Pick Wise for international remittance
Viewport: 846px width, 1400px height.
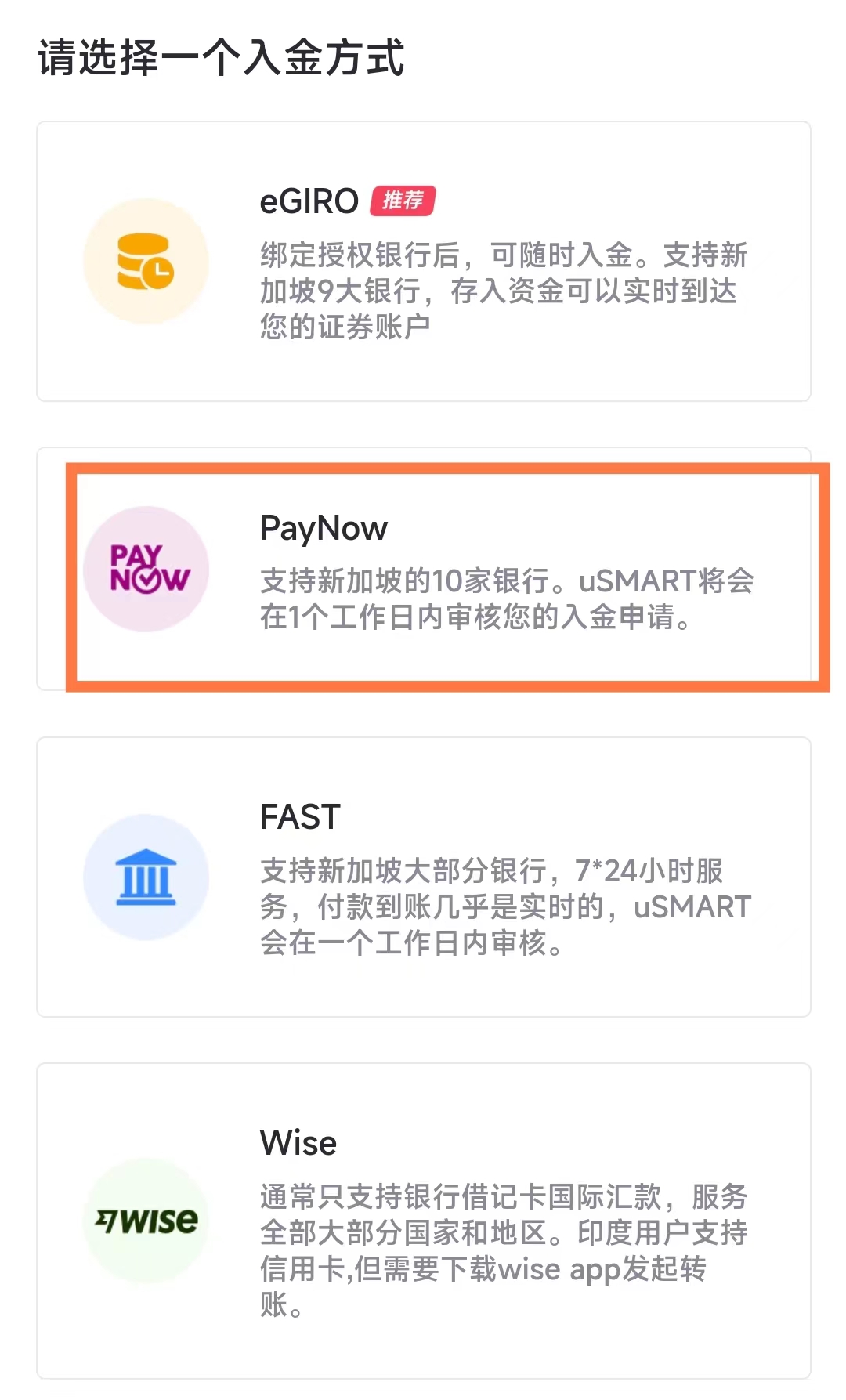[x=423, y=1220]
